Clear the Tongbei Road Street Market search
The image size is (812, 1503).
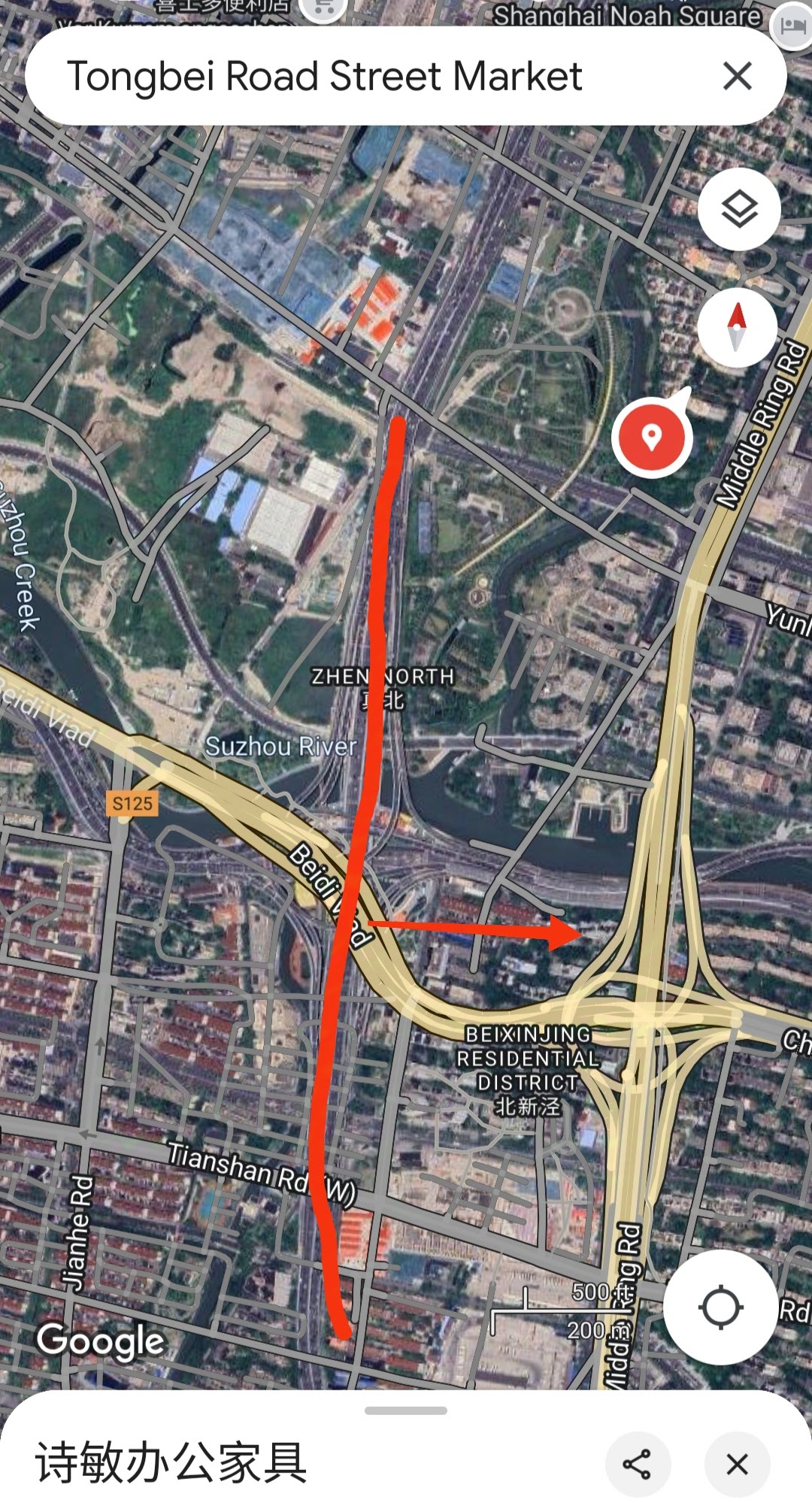(x=737, y=76)
